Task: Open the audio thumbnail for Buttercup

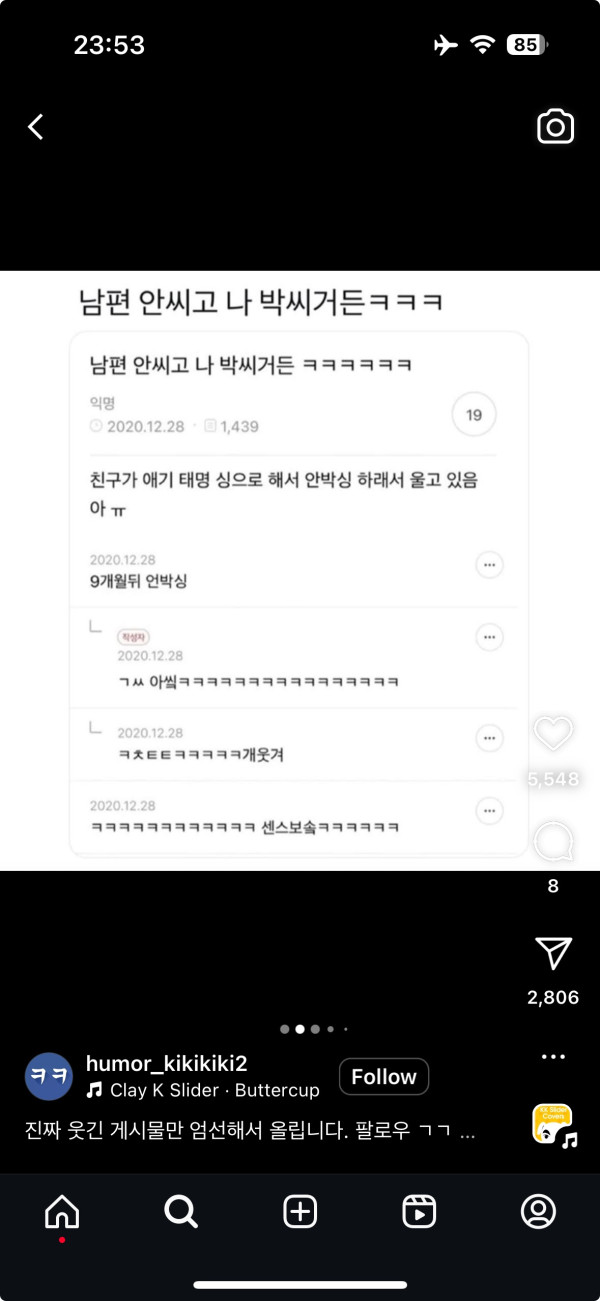Action: point(553,1124)
